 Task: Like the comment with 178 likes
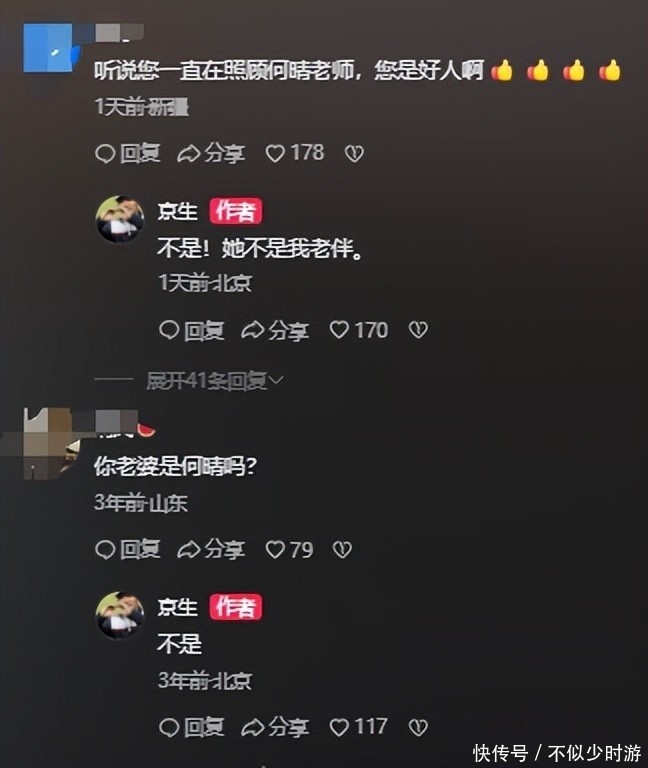pos(276,153)
